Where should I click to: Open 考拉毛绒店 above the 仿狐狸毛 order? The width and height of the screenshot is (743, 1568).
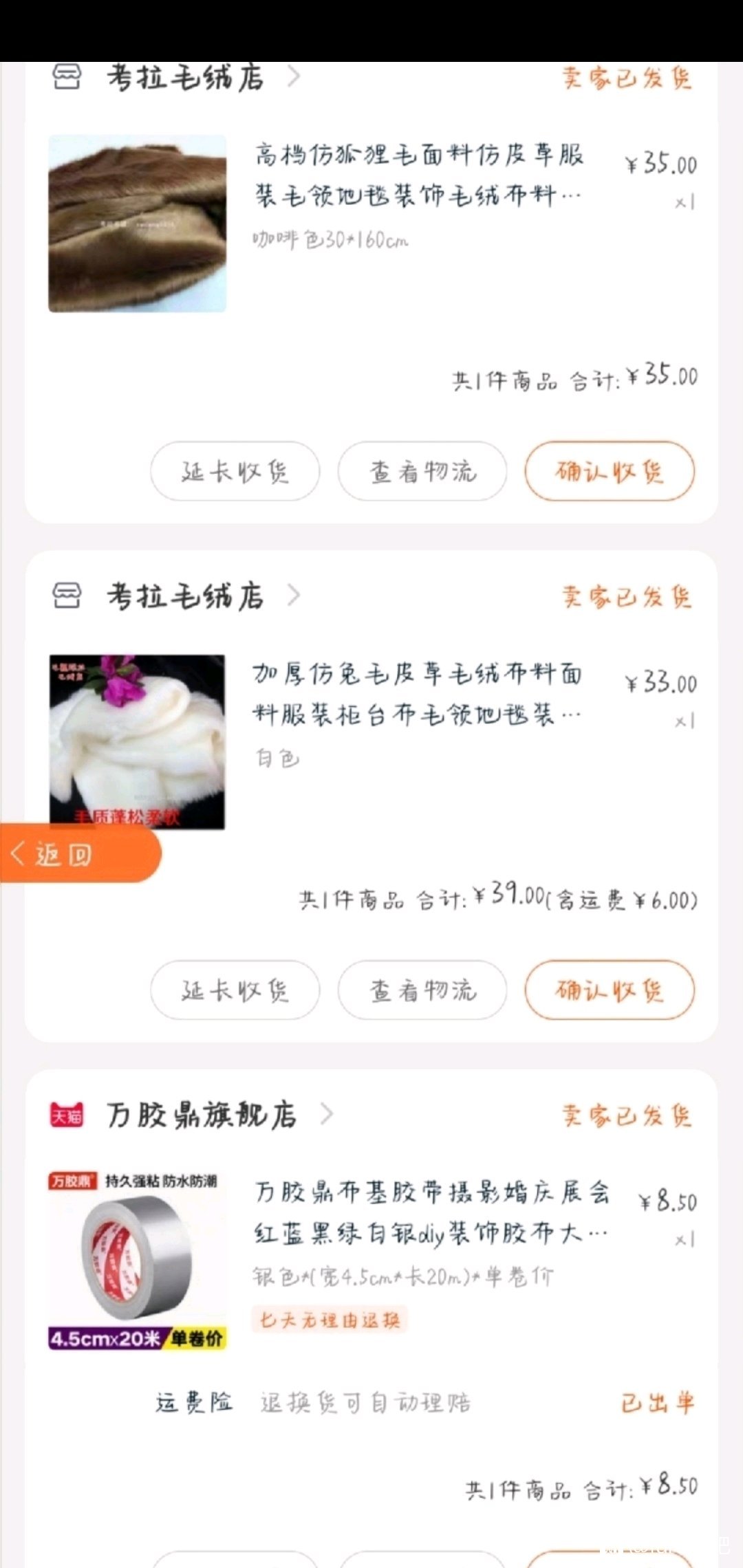pyautogui.click(x=184, y=77)
